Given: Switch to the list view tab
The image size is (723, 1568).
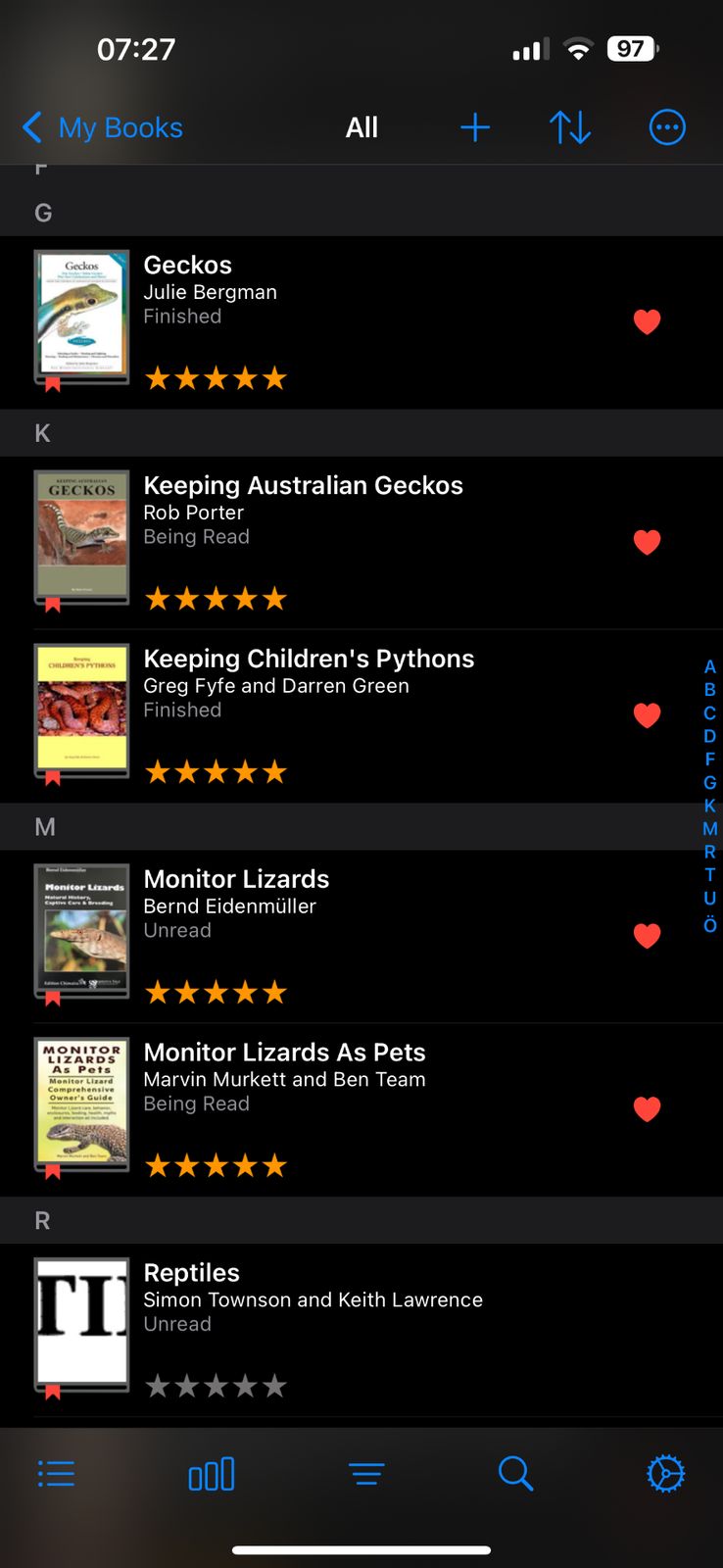Looking at the screenshot, I should coord(56,1474).
